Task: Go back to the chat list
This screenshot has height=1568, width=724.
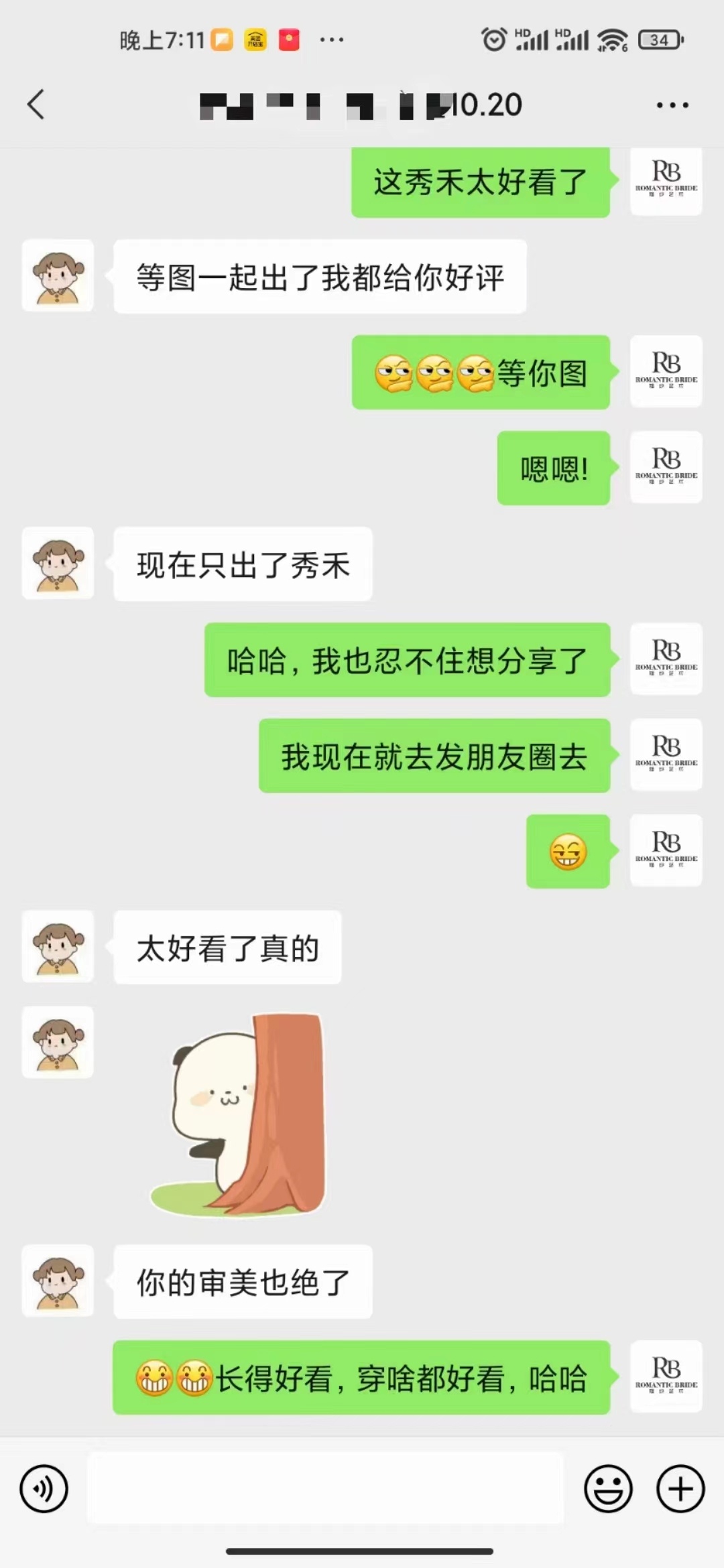Action: pyautogui.click(x=36, y=105)
